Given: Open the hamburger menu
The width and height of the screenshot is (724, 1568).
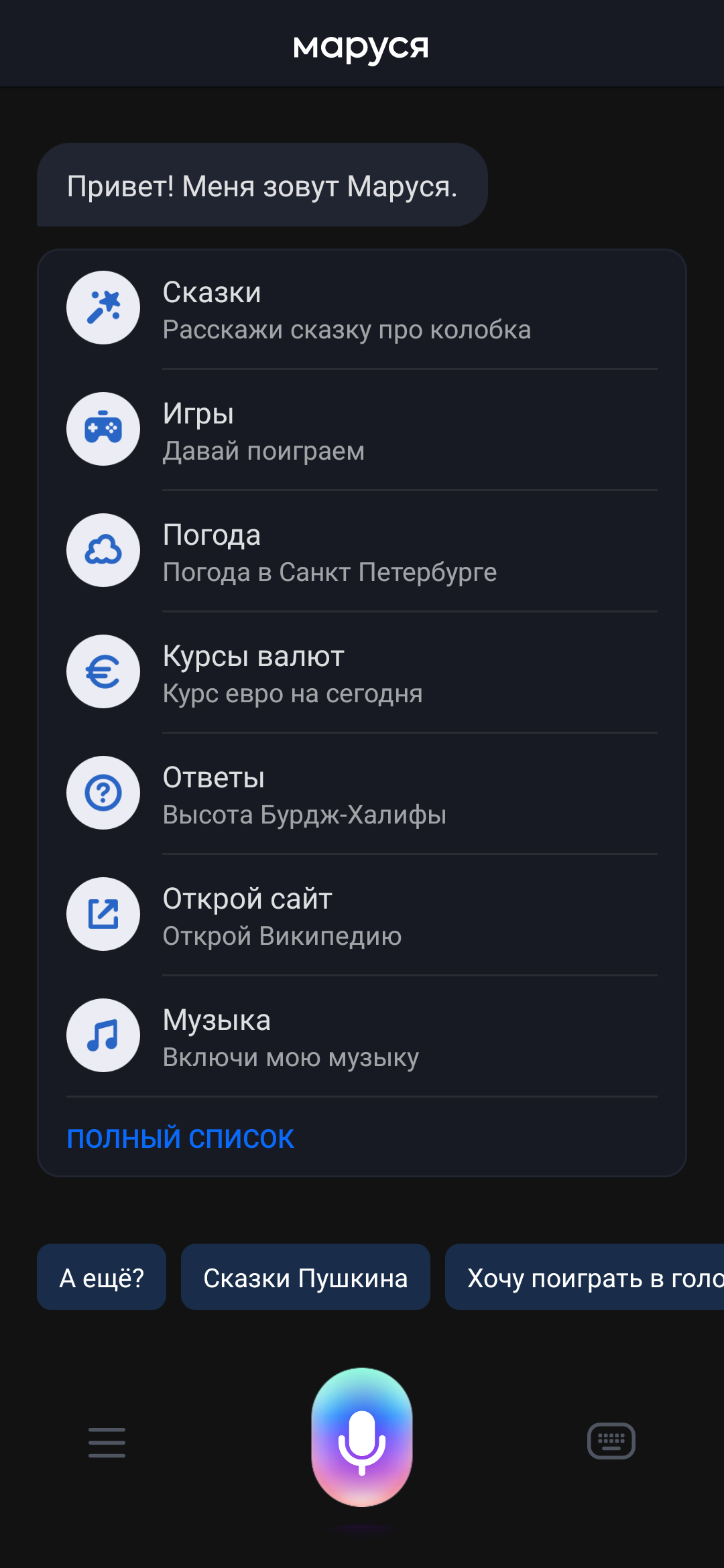Looking at the screenshot, I should pyautogui.click(x=107, y=1442).
